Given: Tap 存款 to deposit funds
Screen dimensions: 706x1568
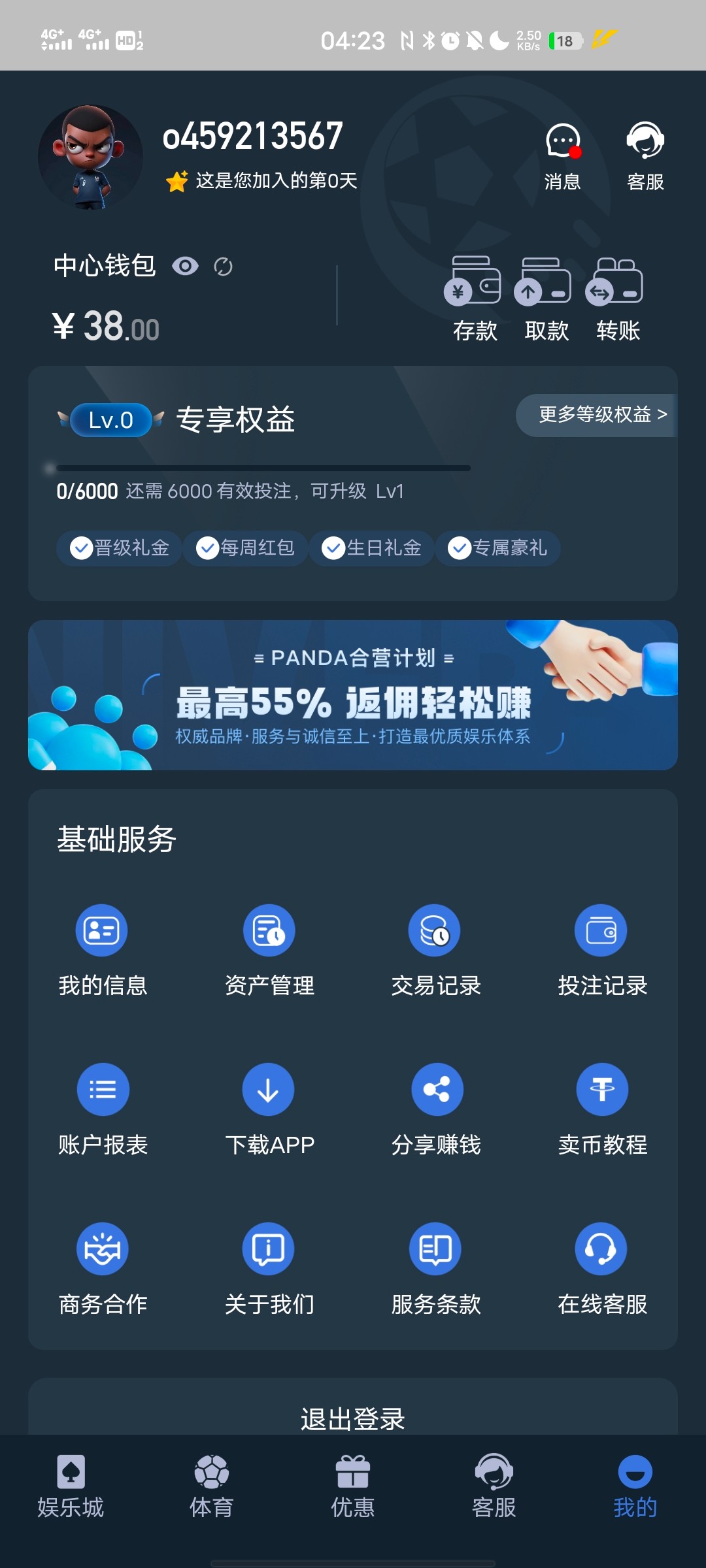Looking at the screenshot, I should 475,298.
